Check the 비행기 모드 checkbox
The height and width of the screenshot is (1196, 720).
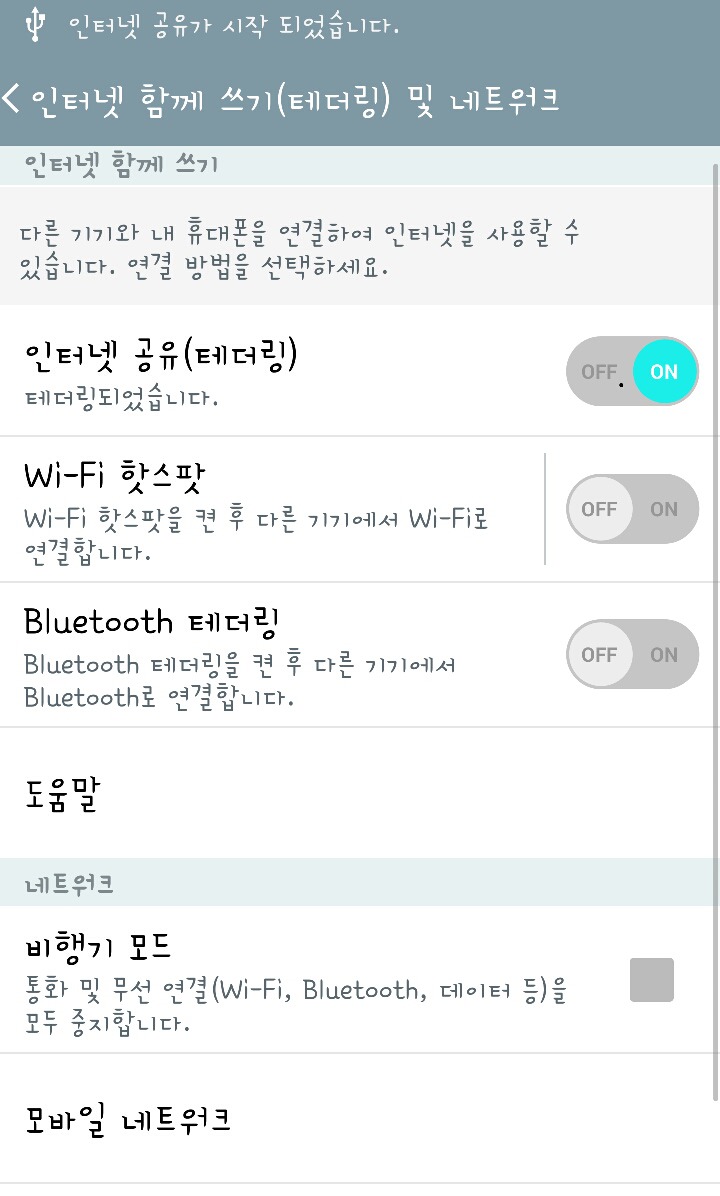coord(652,980)
